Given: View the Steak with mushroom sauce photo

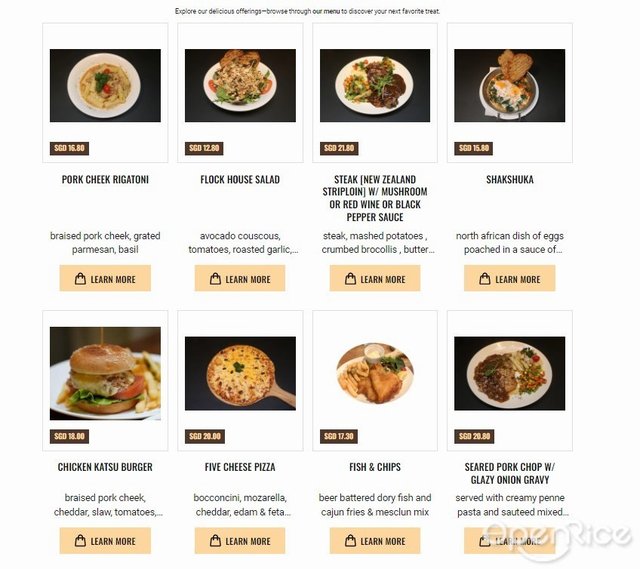Looking at the screenshot, I should point(375,86).
